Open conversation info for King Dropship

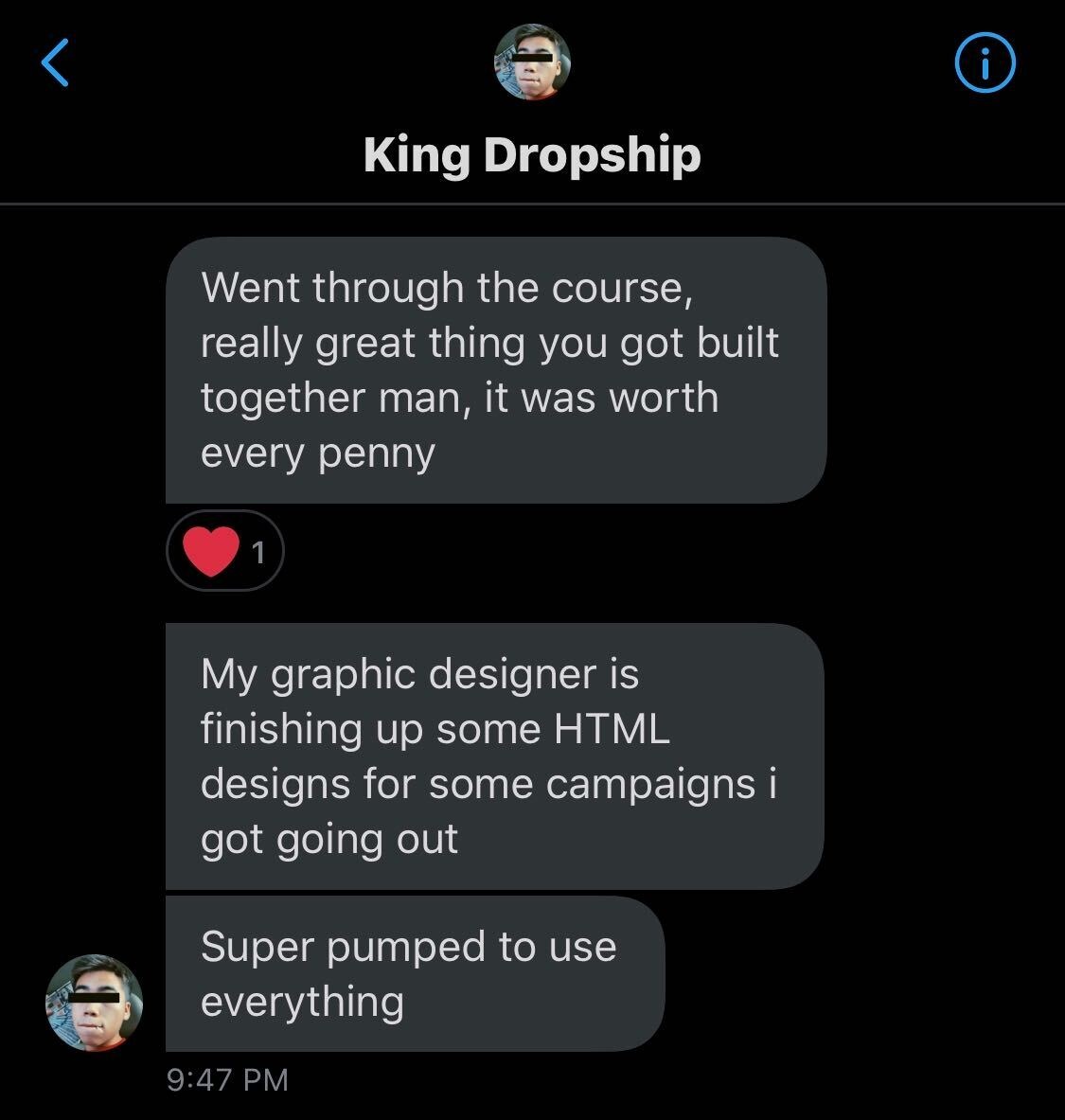coord(985,63)
